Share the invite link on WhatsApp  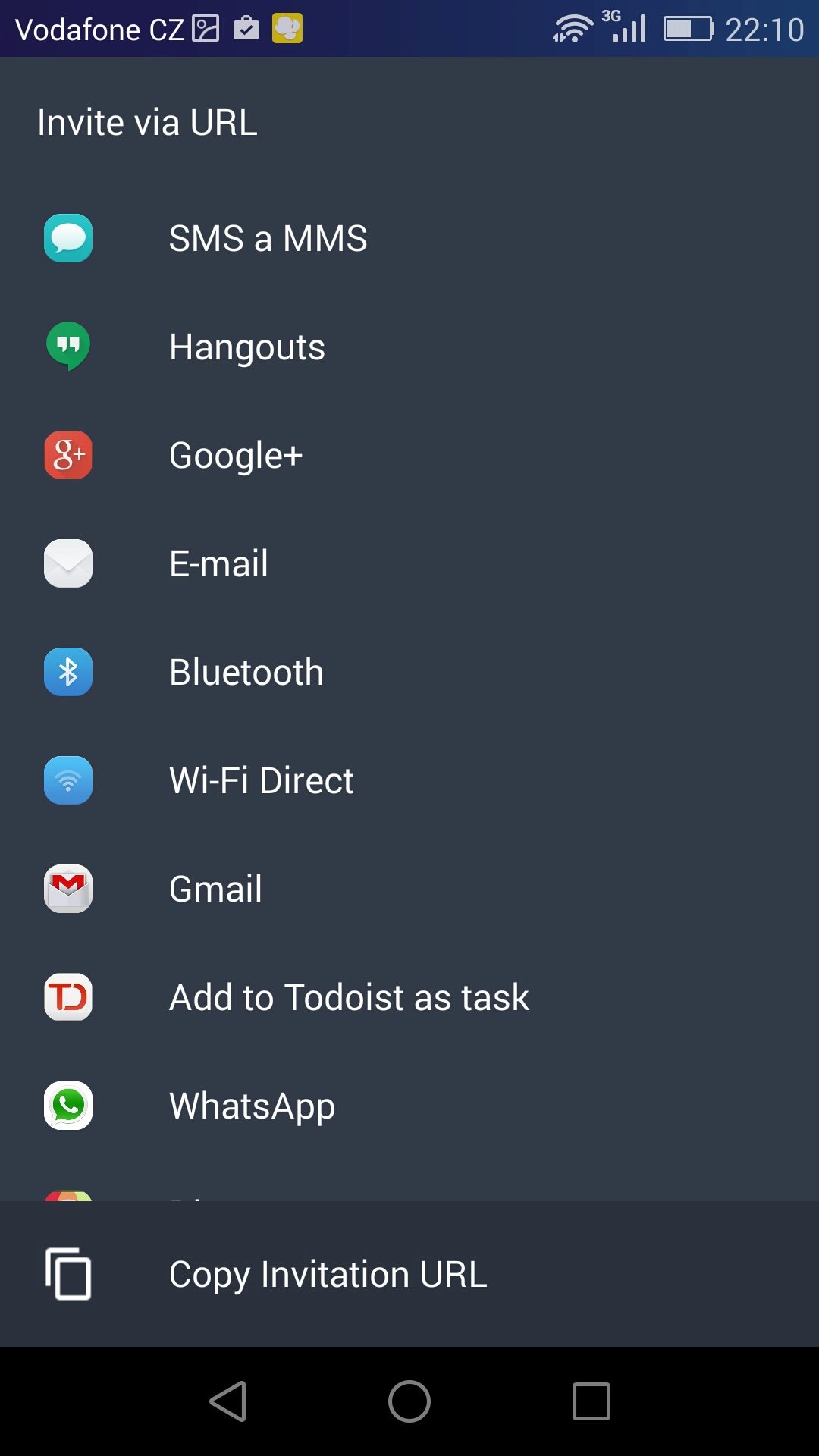click(409, 1106)
